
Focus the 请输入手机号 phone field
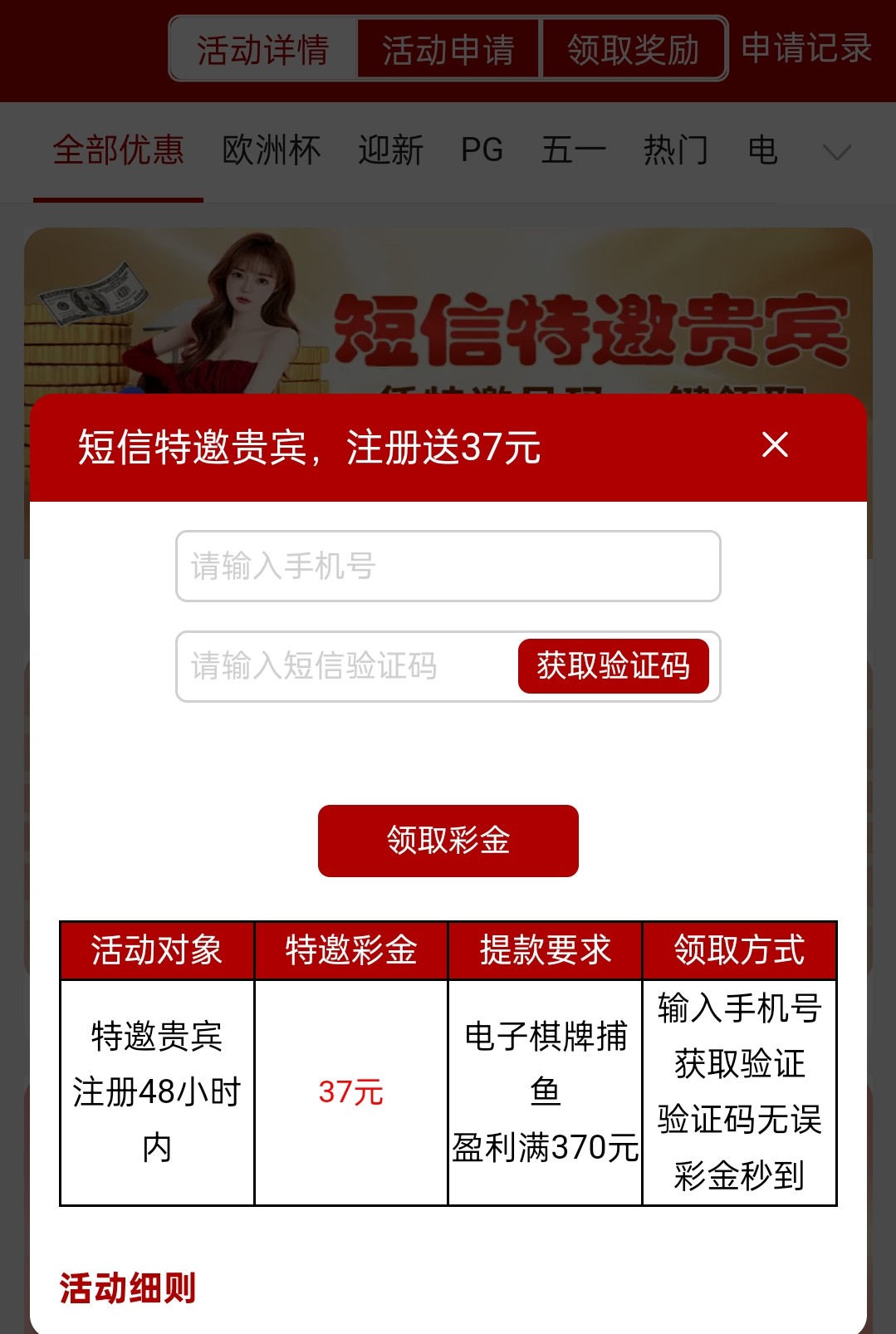(x=448, y=566)
